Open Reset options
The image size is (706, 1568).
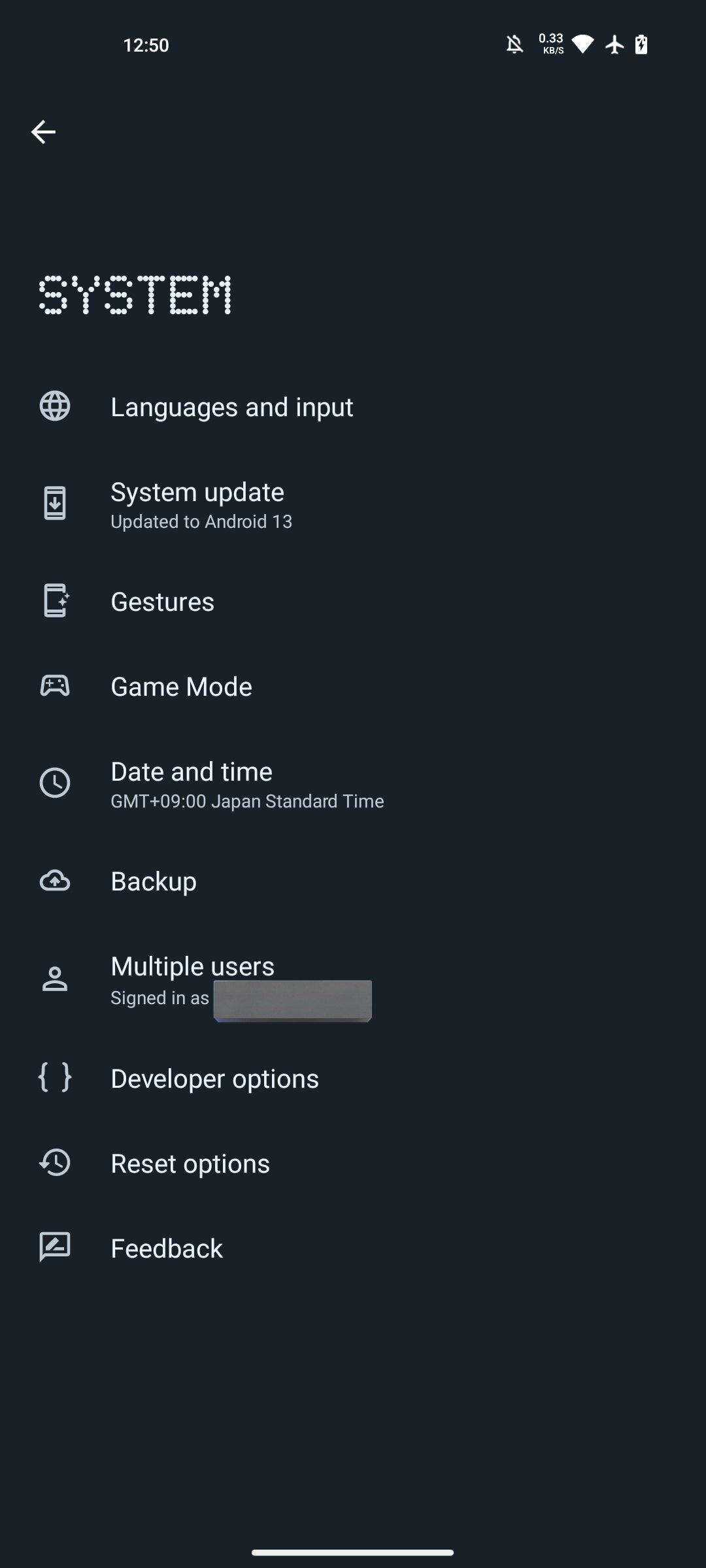coord(190,1164)
